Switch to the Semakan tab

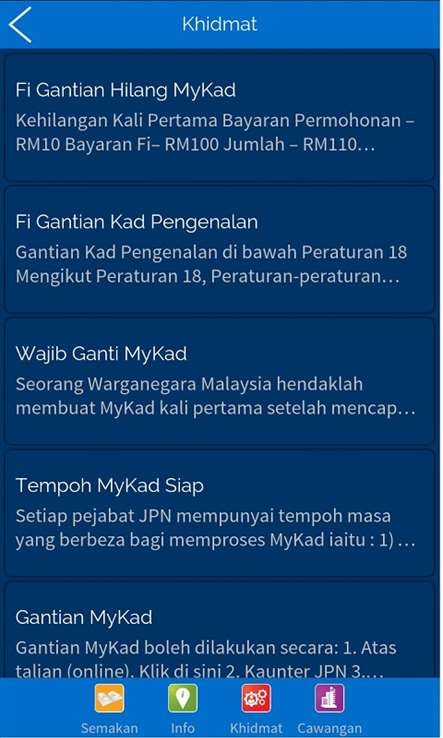[x=109, y=709]
